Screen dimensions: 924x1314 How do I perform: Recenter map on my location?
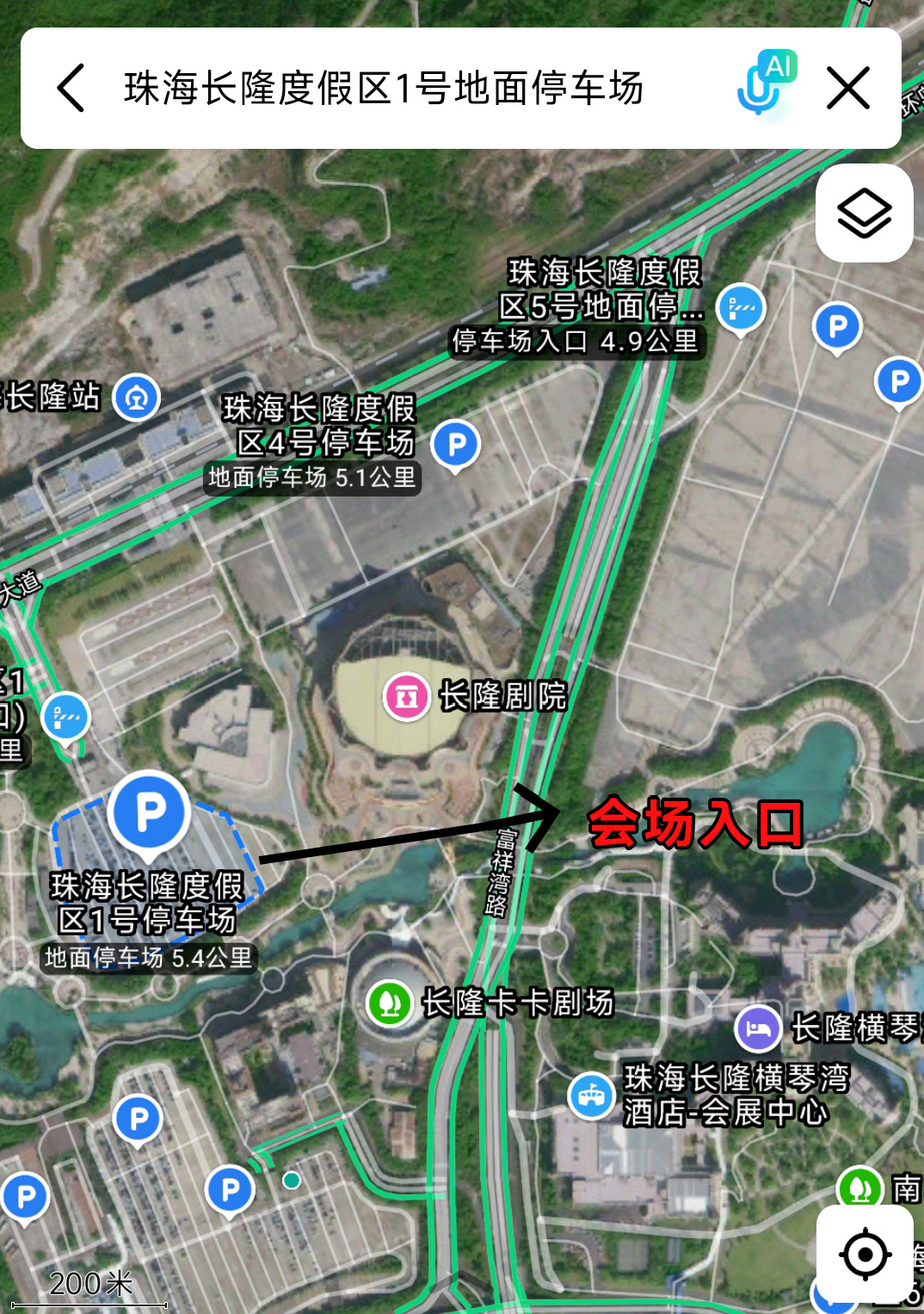[864, 1254]
